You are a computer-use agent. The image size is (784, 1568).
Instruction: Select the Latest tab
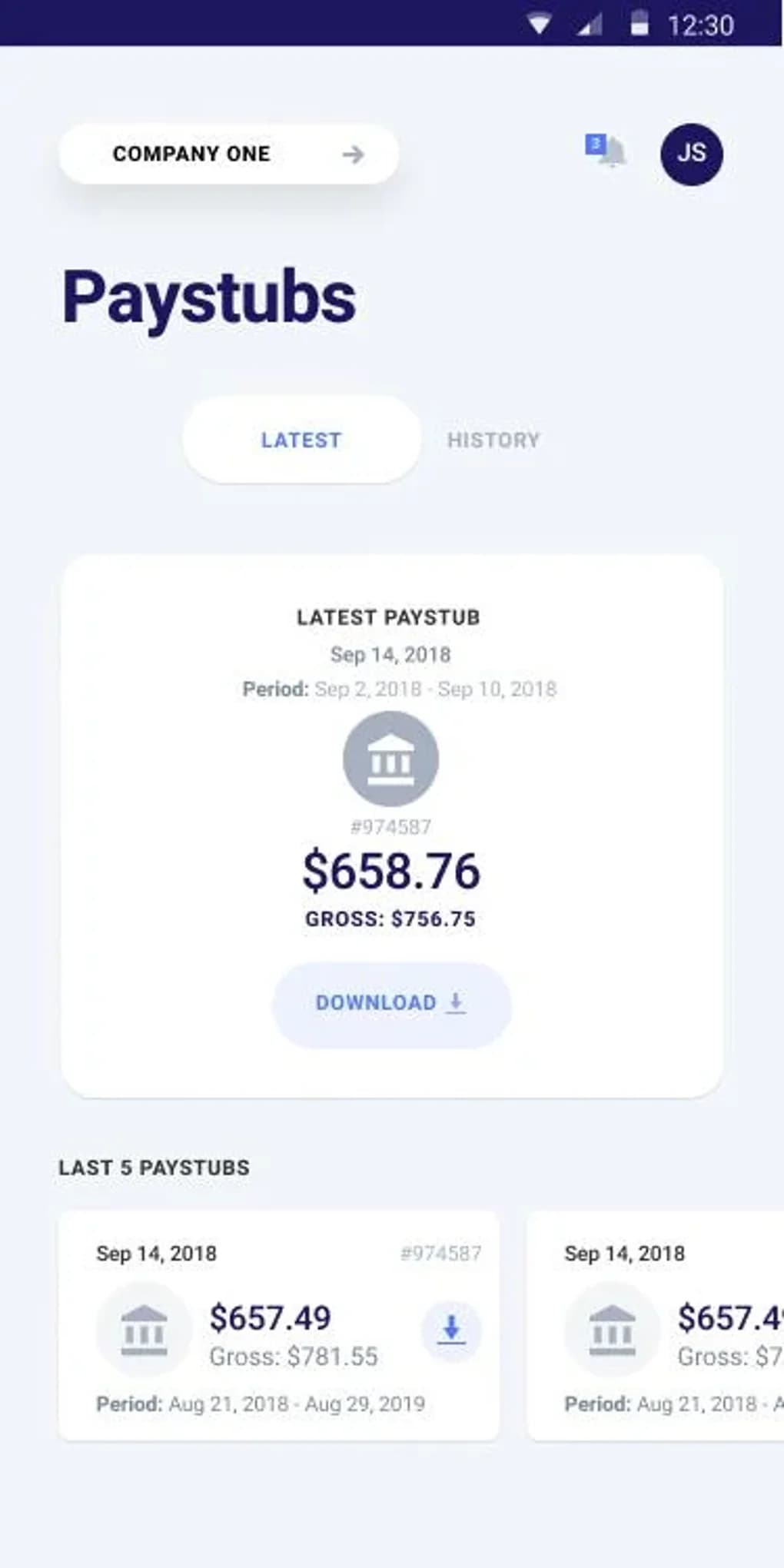[x=301, y=440]
